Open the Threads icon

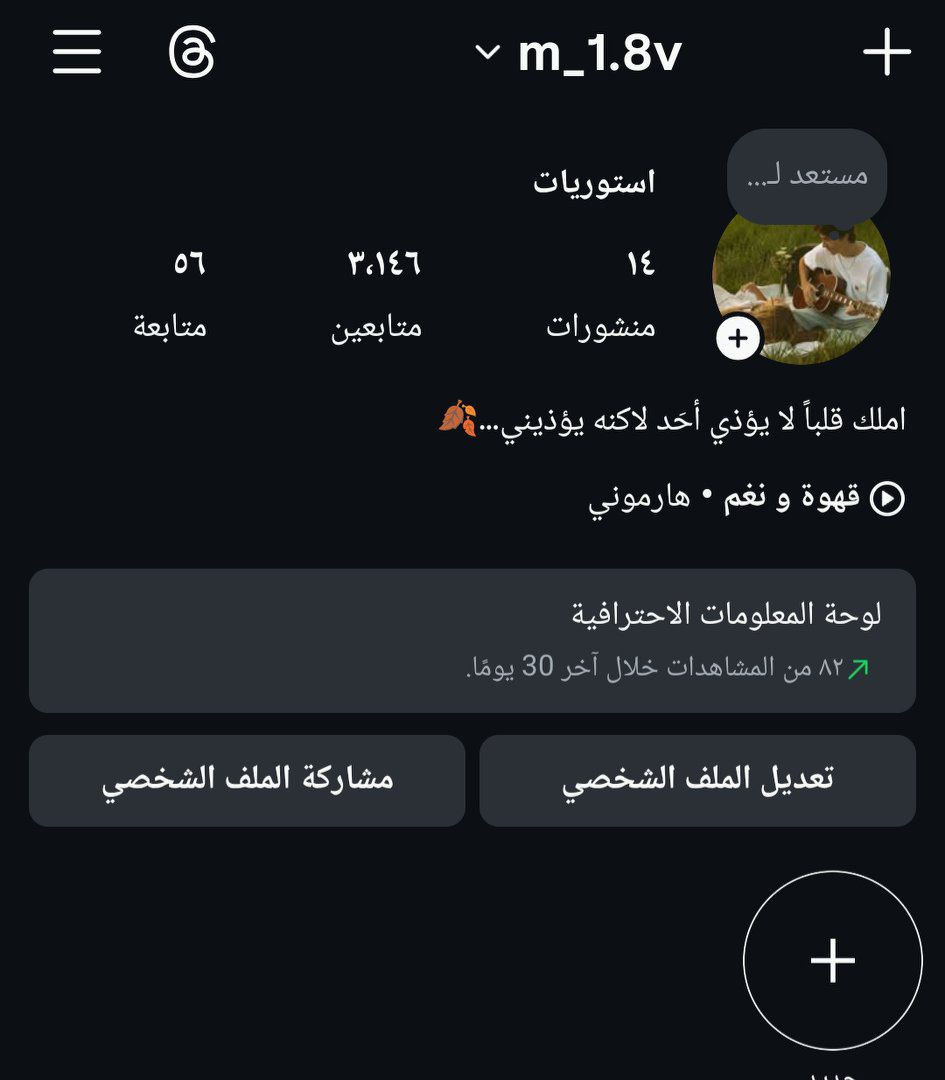192,51
